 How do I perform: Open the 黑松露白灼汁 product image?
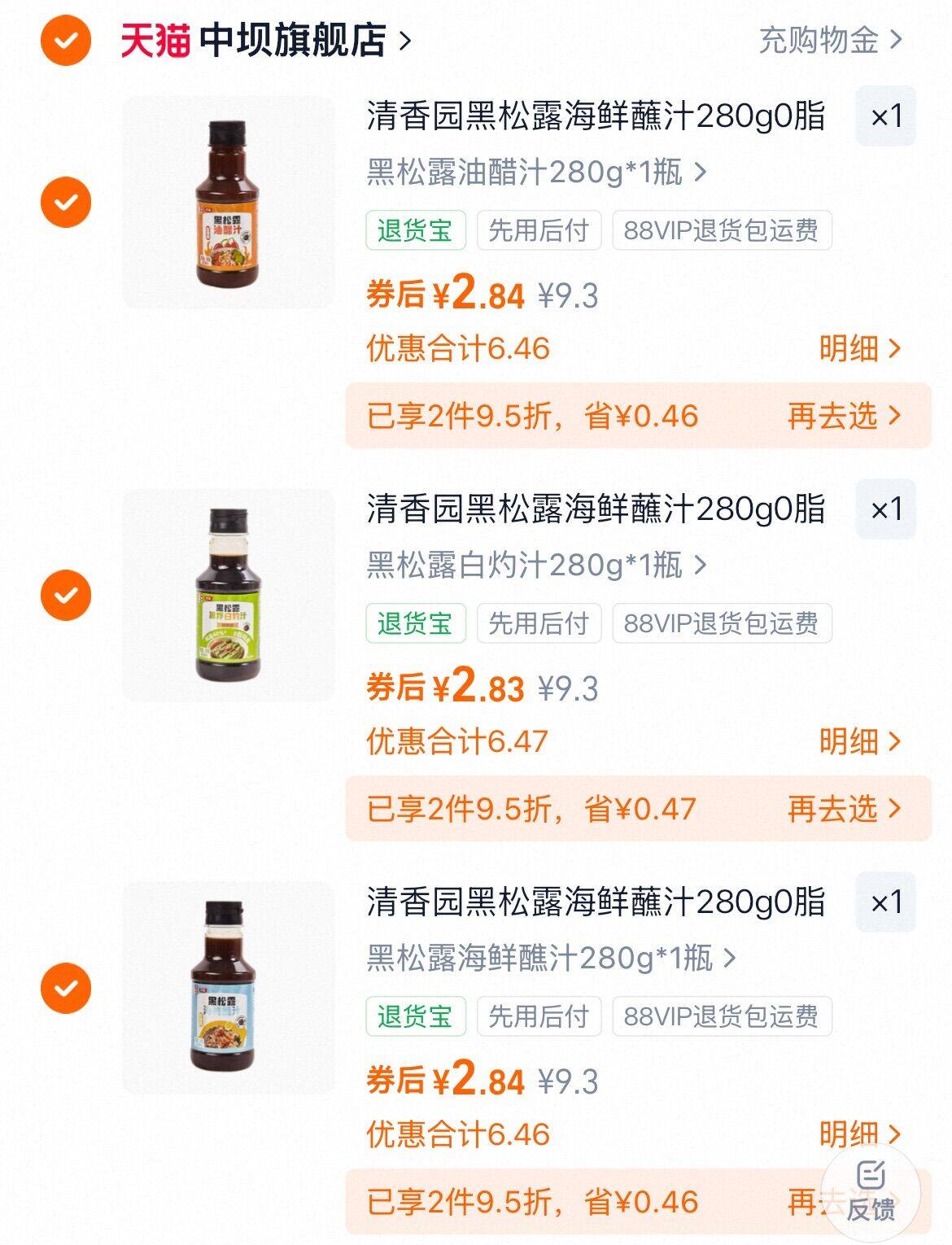pos(229,596)
